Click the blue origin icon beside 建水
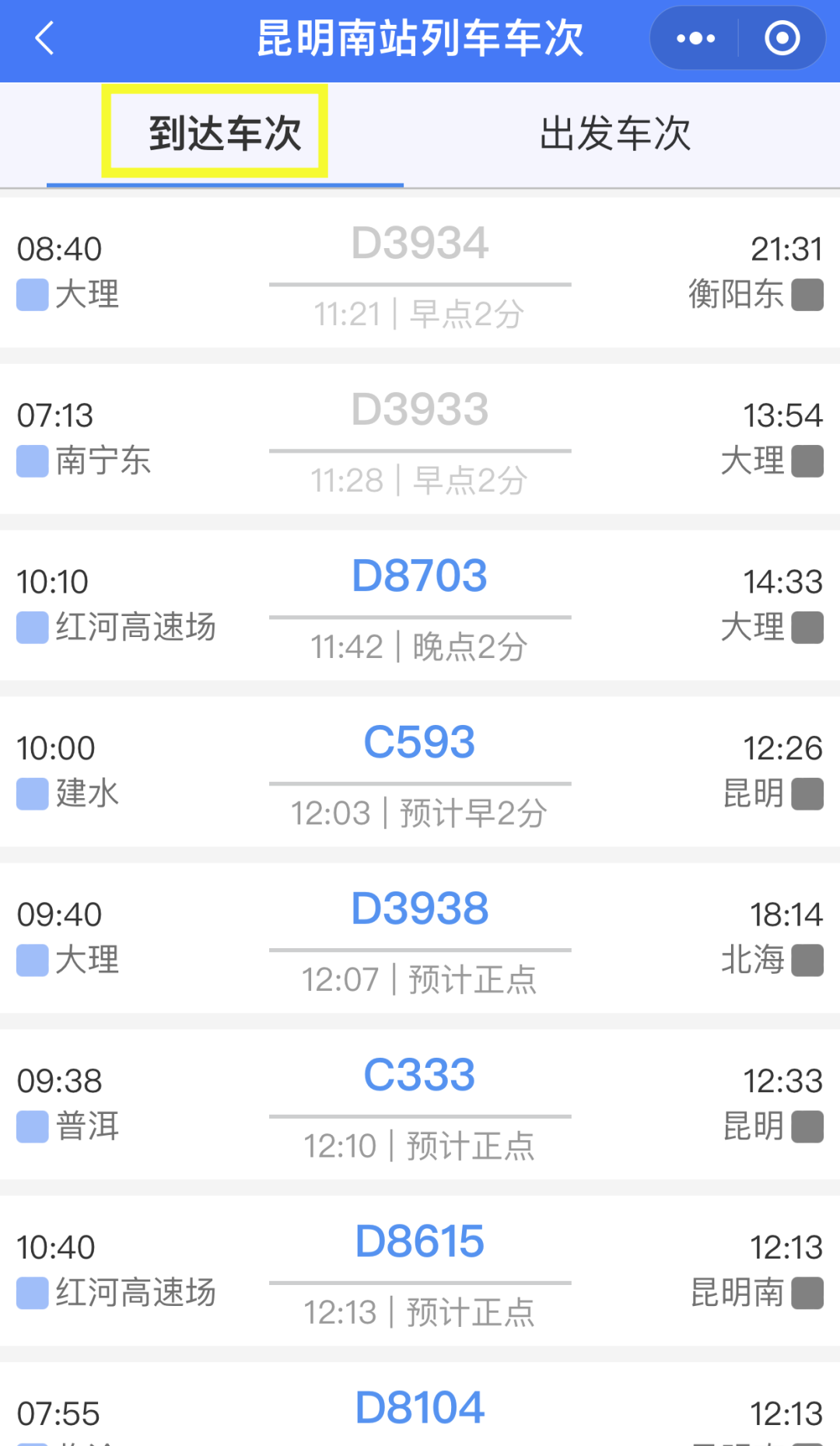Image resolution: width=840 pixels, height=1446 pixels. 31,794
